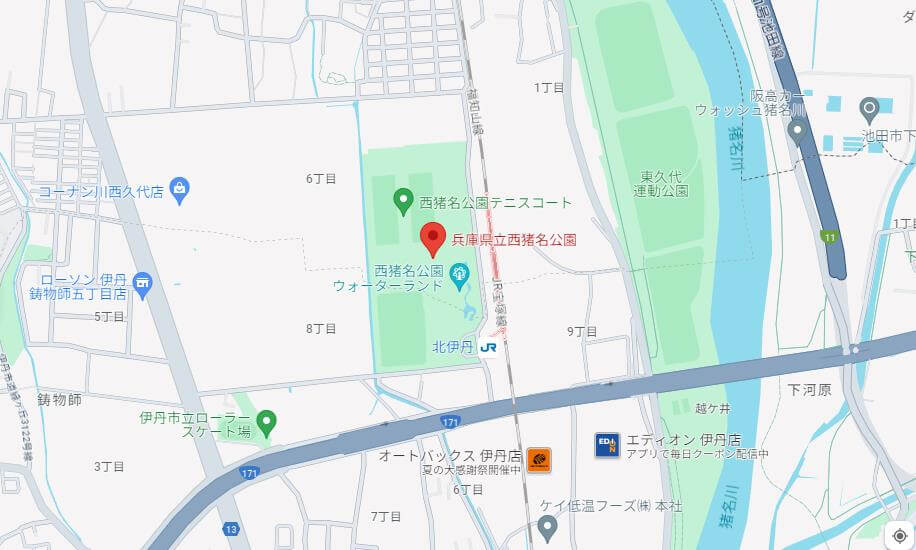Tap the red pin for 兵庫県立西猪名公園

(432, 238)
